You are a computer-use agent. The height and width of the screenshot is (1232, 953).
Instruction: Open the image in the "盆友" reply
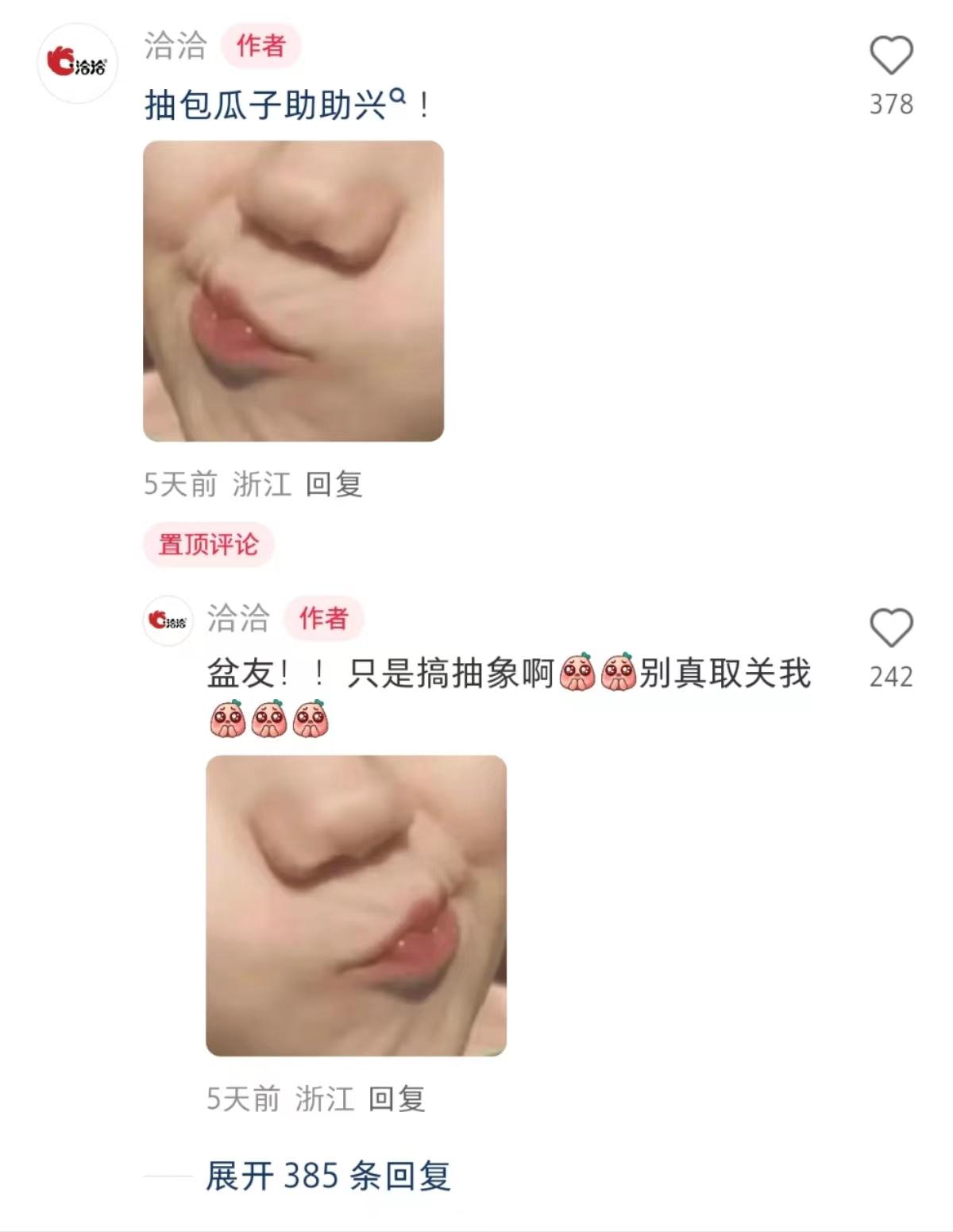point(356,906)
